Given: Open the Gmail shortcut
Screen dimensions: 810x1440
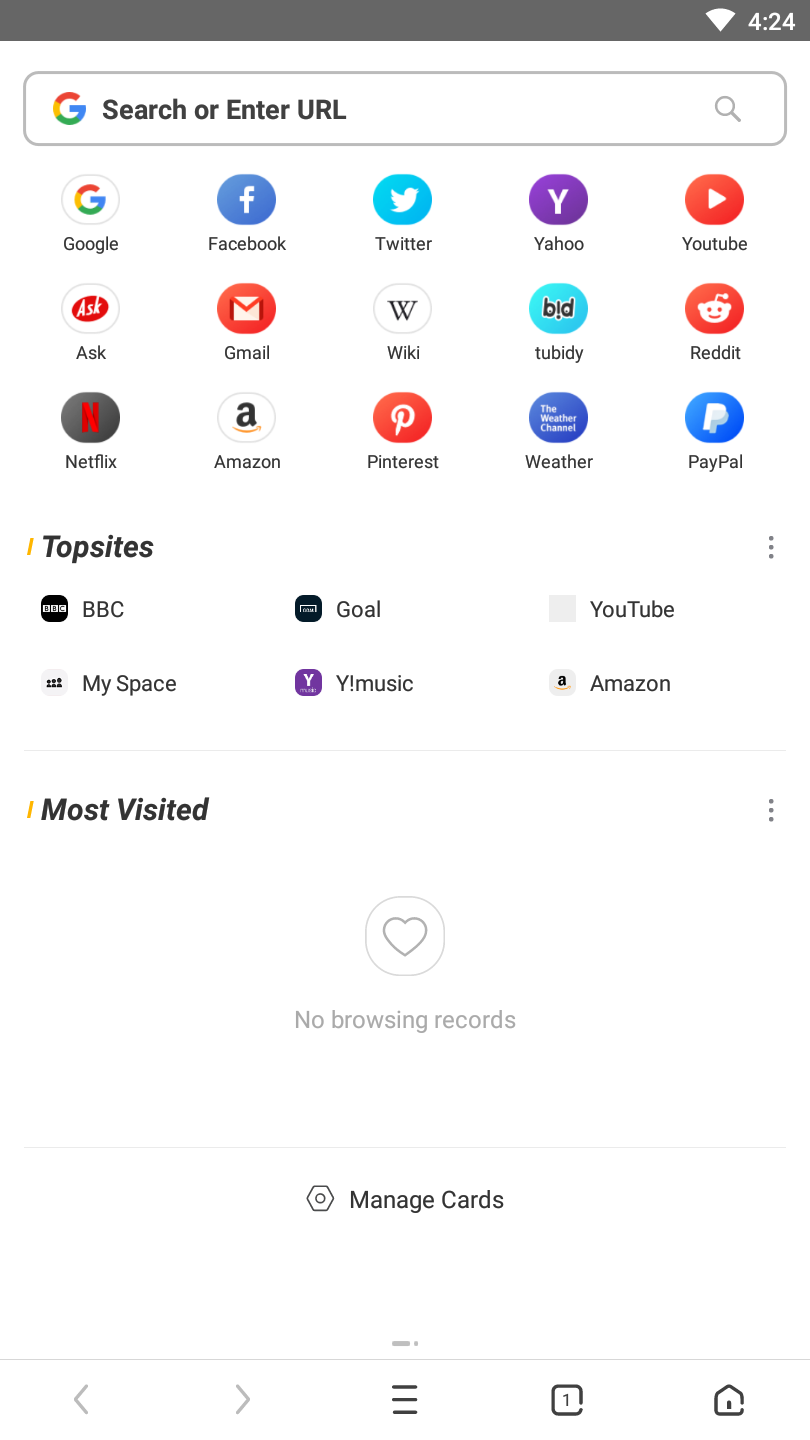Looking at the screenshot, I should (x=247, y=323).
